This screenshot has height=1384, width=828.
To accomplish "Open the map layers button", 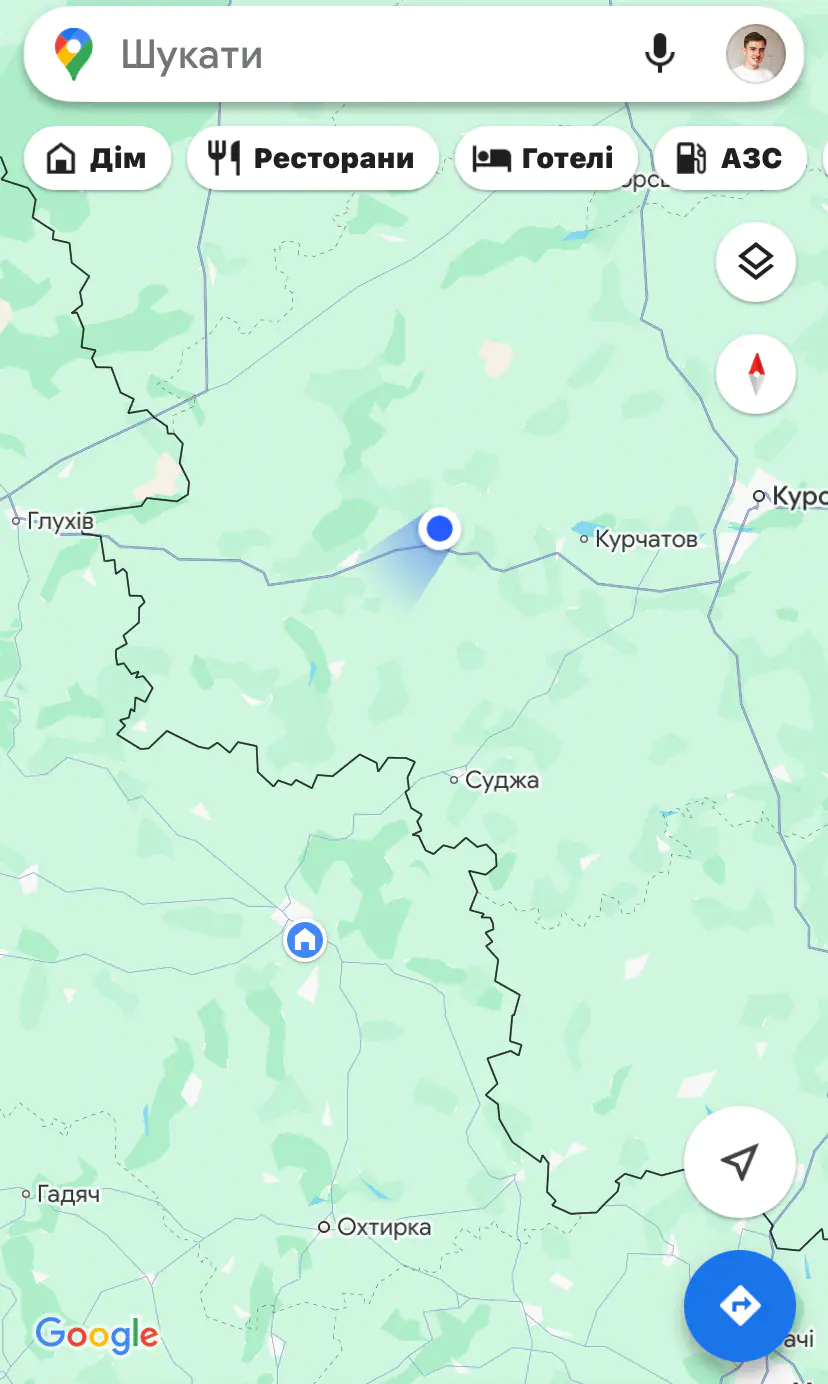I will pos(756,262).
